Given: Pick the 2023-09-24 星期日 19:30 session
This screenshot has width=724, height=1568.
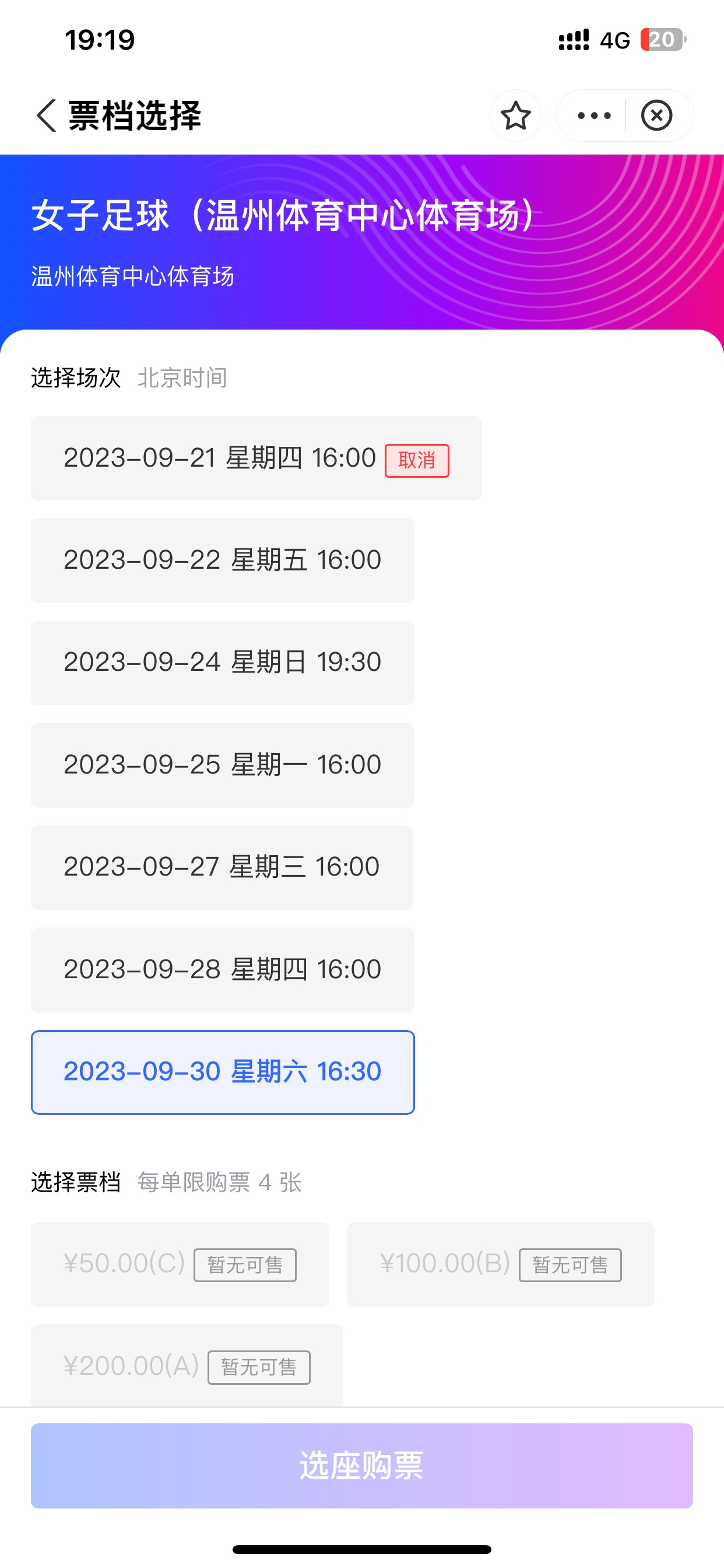Looking at the screenshot, I should (x=223, y=663).
